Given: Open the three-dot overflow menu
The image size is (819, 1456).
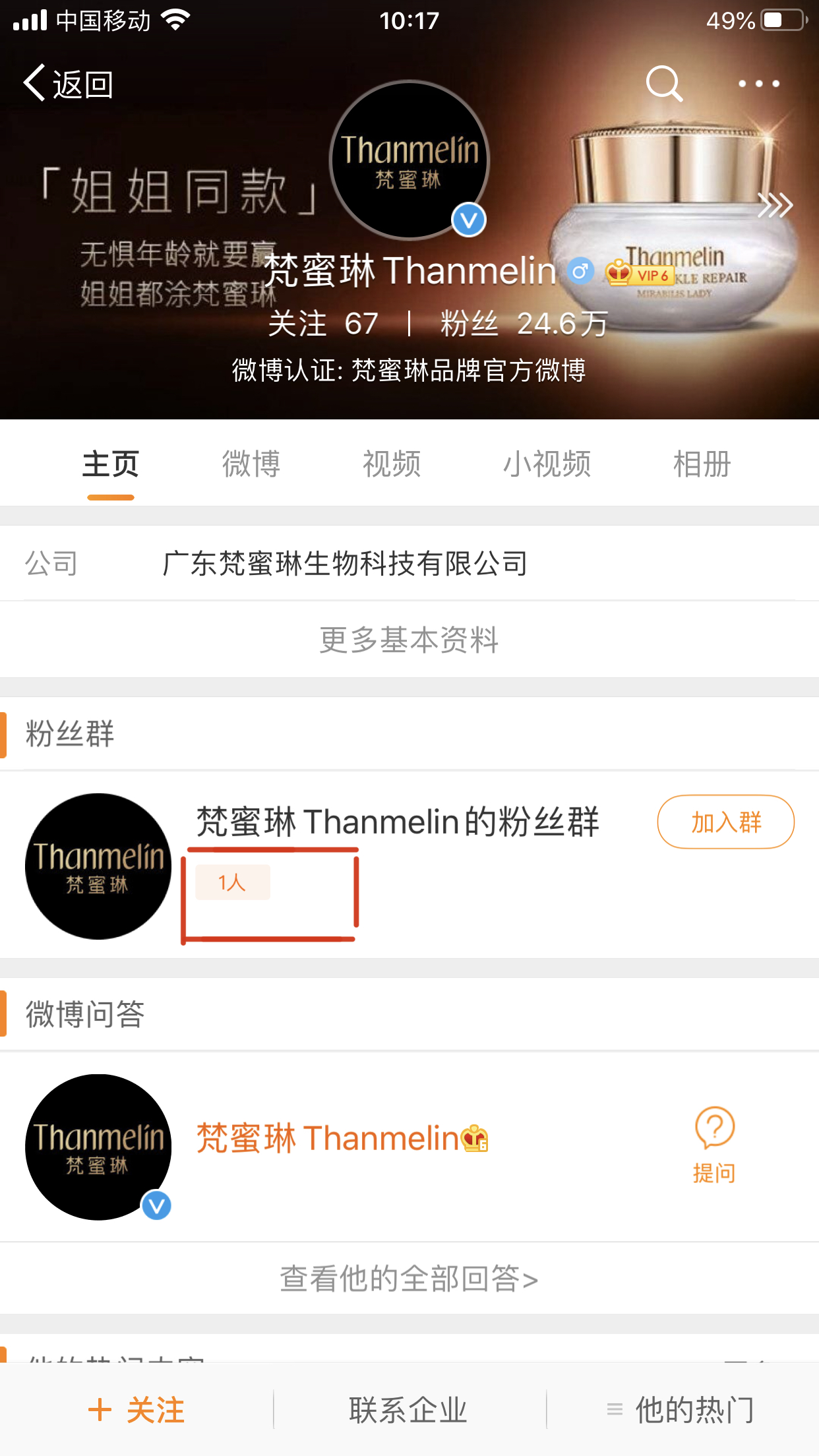Looking at the screenshot, I should (x=758, y=84).
